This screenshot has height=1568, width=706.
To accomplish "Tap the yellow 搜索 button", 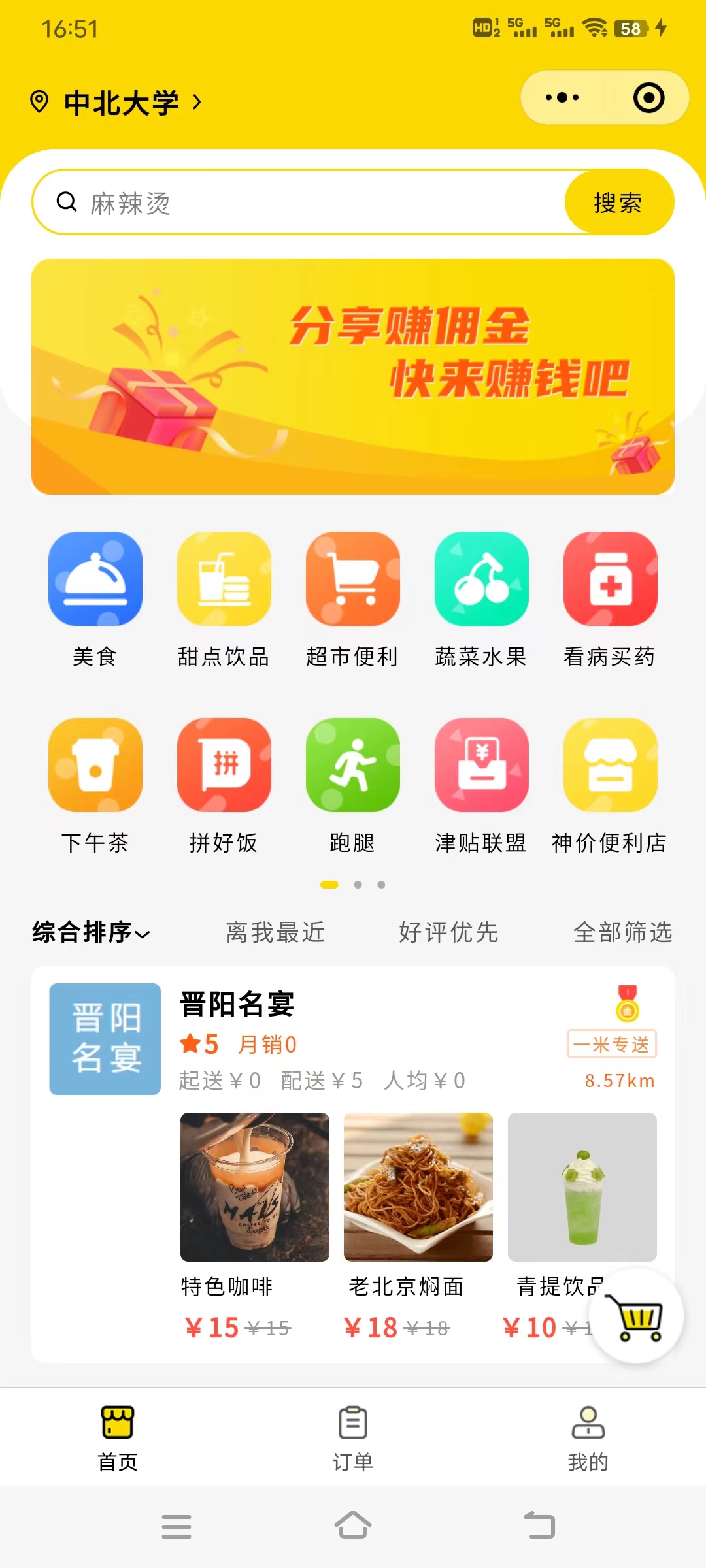I will tap(618, 203).
